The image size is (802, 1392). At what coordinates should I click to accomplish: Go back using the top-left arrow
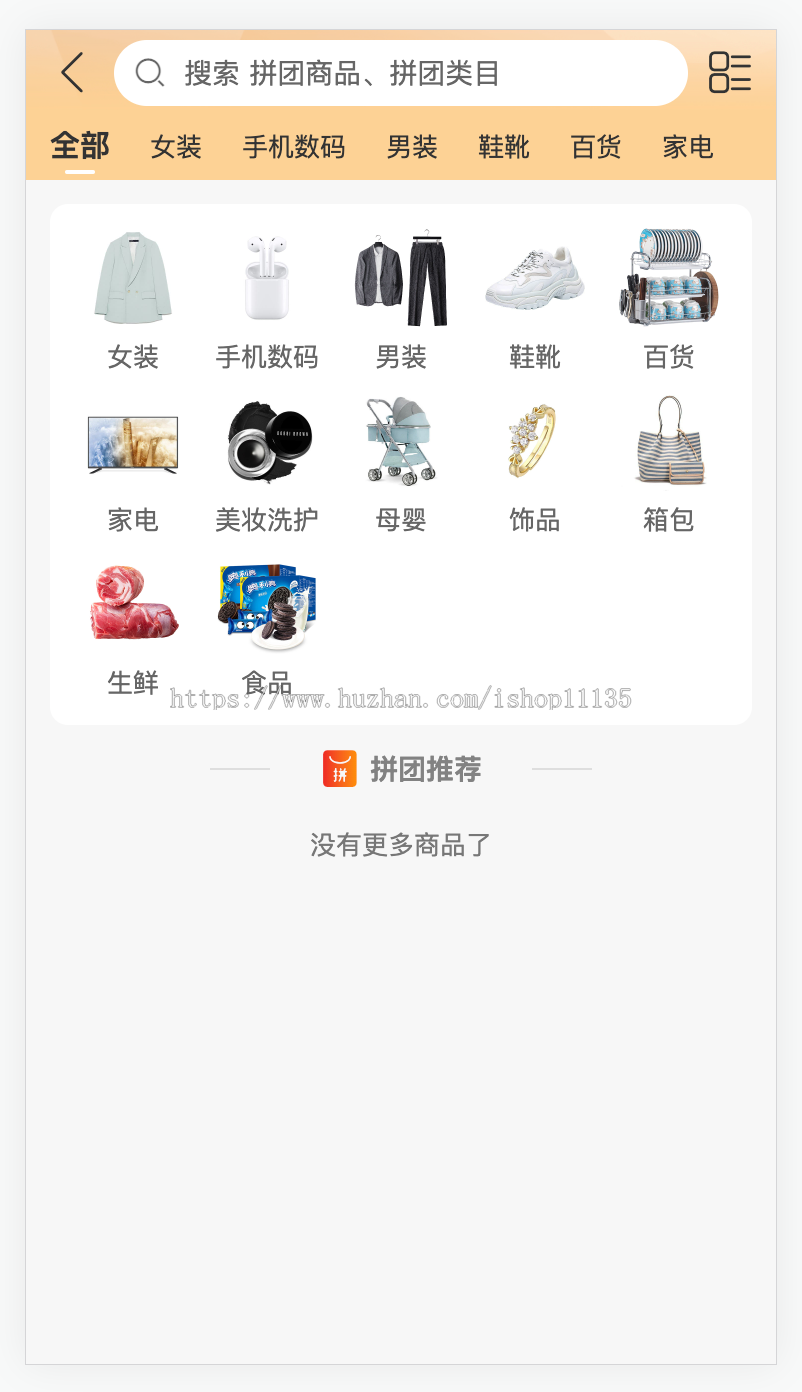72,73
